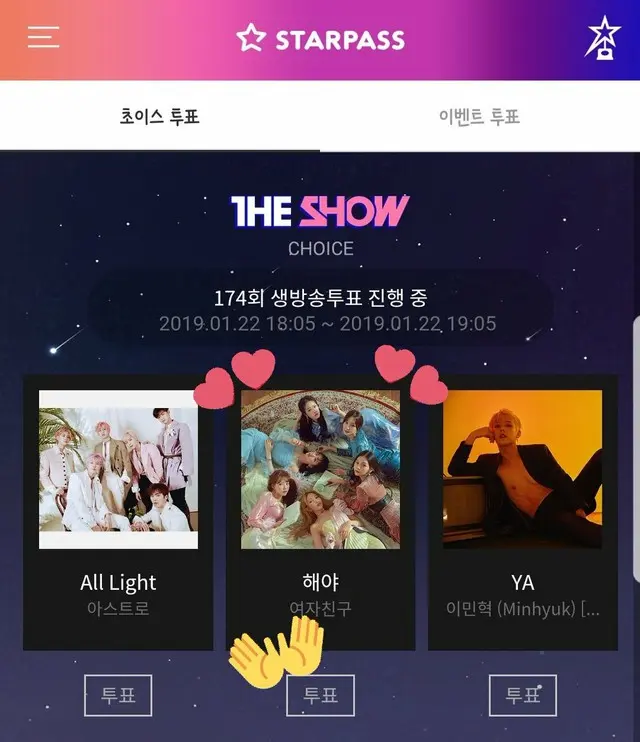
Task: Open the hamburger drawer menu
Action: click(x=44, y=37)
